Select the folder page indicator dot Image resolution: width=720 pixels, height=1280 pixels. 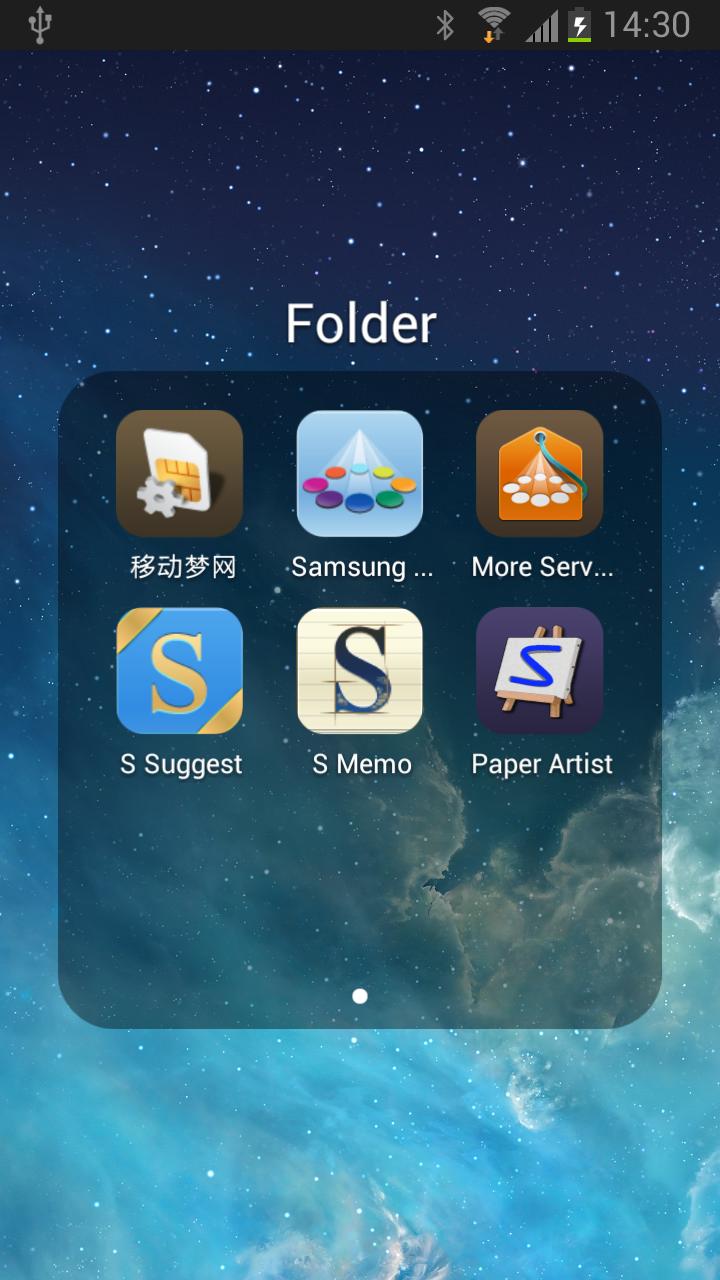[360, 996]
